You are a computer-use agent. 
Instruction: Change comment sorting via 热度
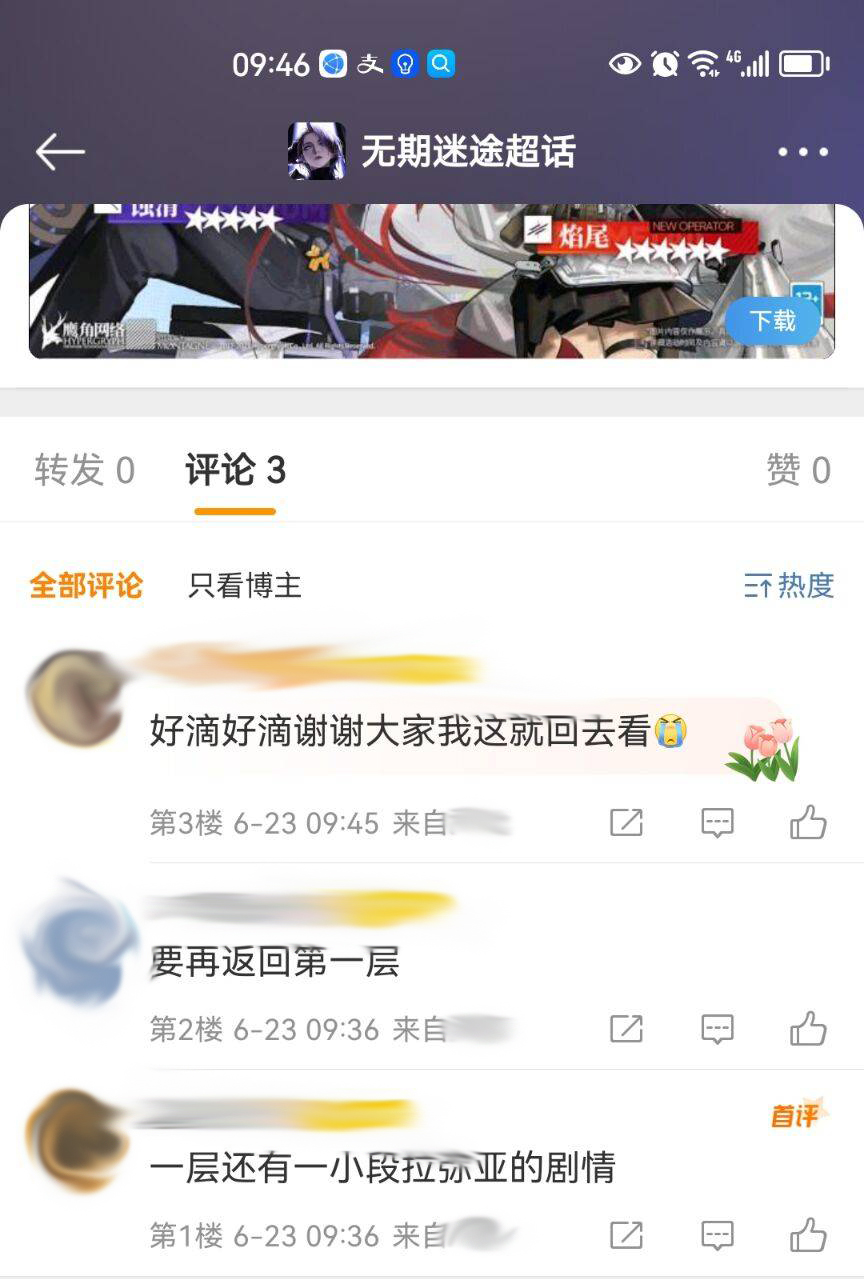coord(789,586)
